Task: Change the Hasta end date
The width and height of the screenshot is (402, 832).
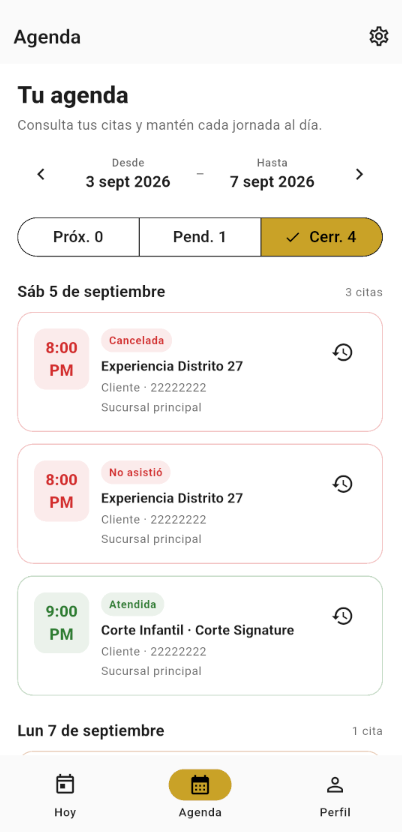Action: point(272,174)
